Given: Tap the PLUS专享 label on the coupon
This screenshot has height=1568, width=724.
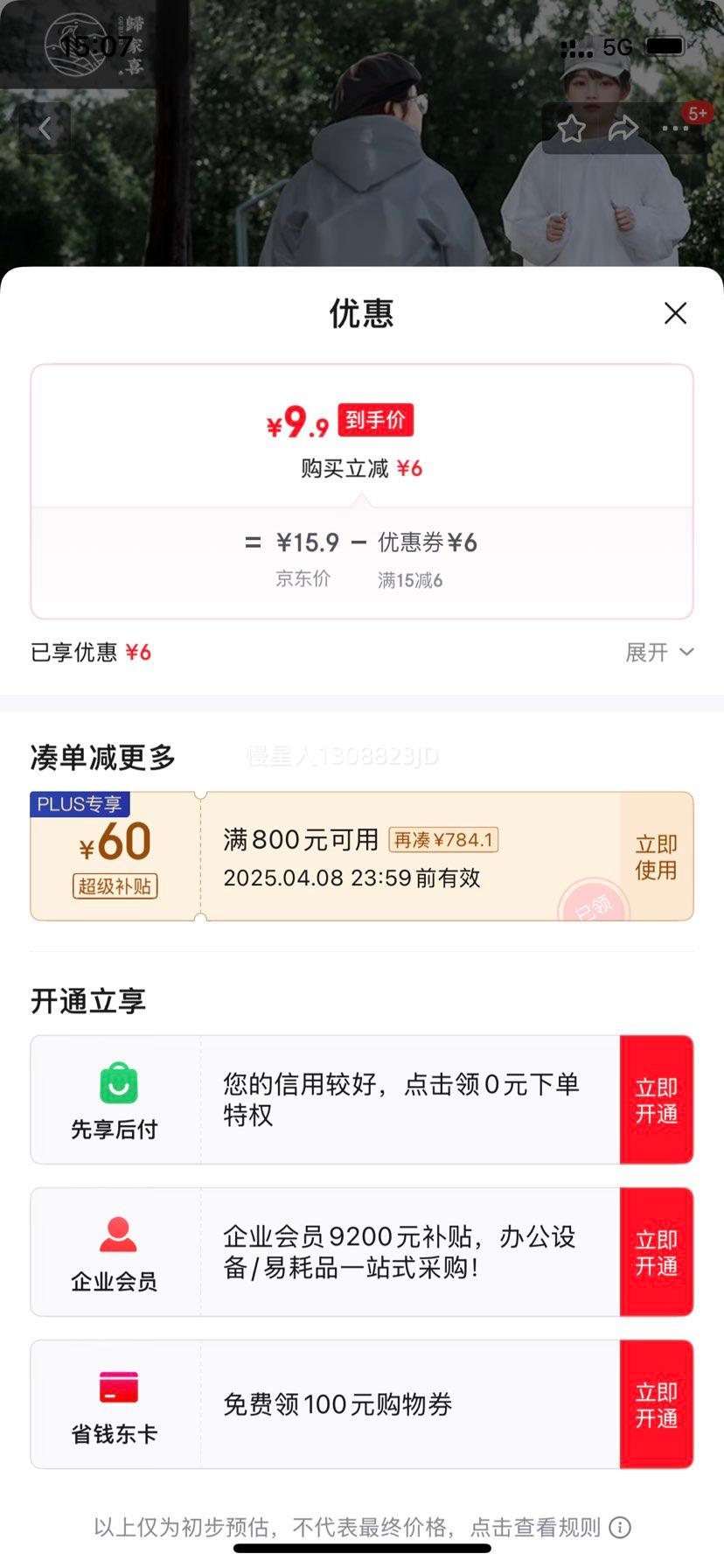Looking at the screenshot, I should pyautogui.click(x=80, y=804).
